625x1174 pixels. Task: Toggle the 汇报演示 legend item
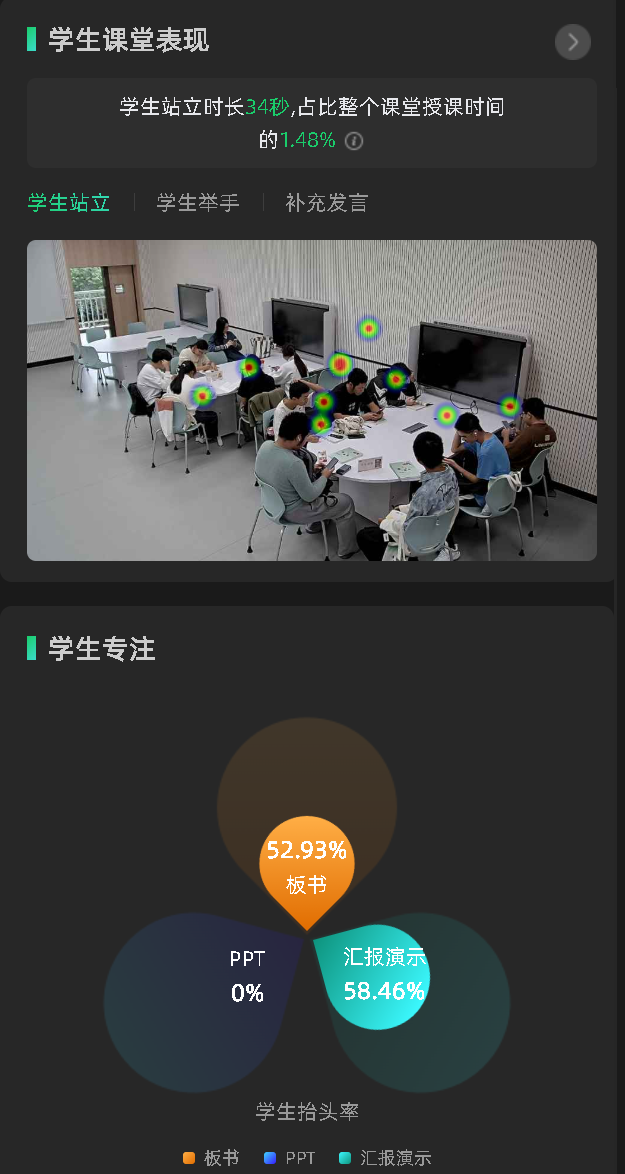[385, 1158]
